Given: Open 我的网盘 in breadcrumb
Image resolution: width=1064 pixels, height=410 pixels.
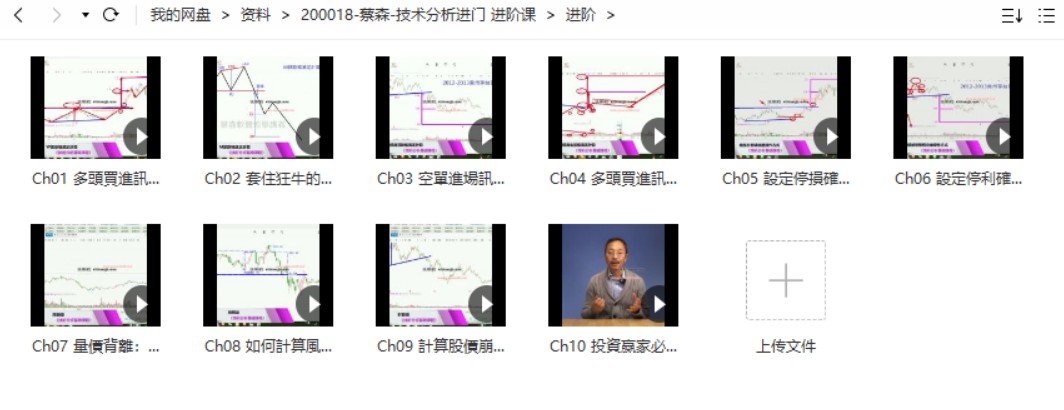Looking at the screenshot, I should (180, 15).
